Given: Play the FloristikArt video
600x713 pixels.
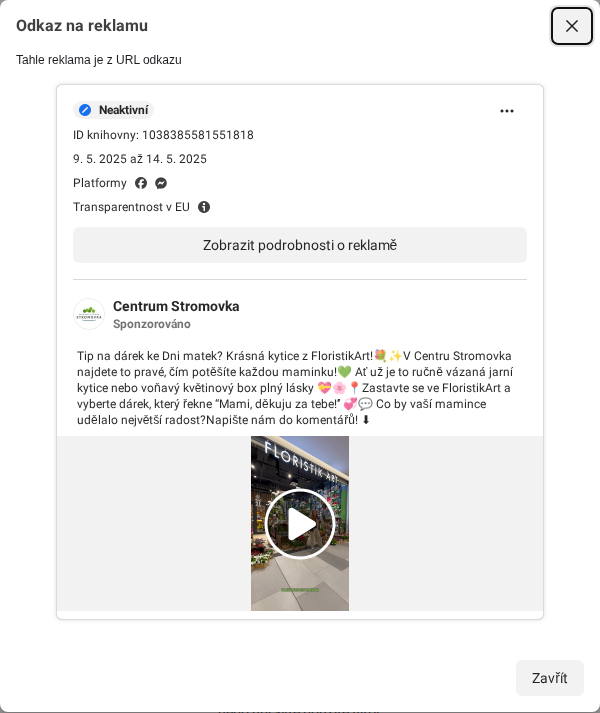Looking at the screenshot, I should (x=300, y=524).
